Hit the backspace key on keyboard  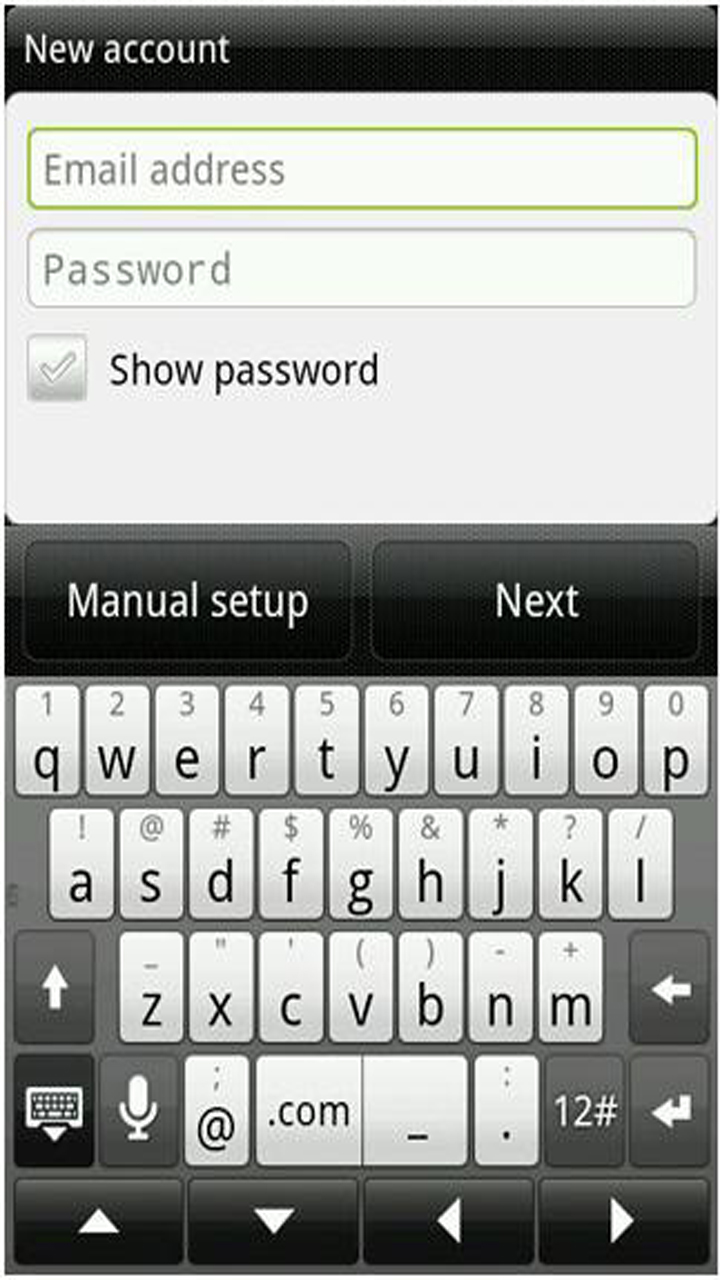[x=669, y=989]
